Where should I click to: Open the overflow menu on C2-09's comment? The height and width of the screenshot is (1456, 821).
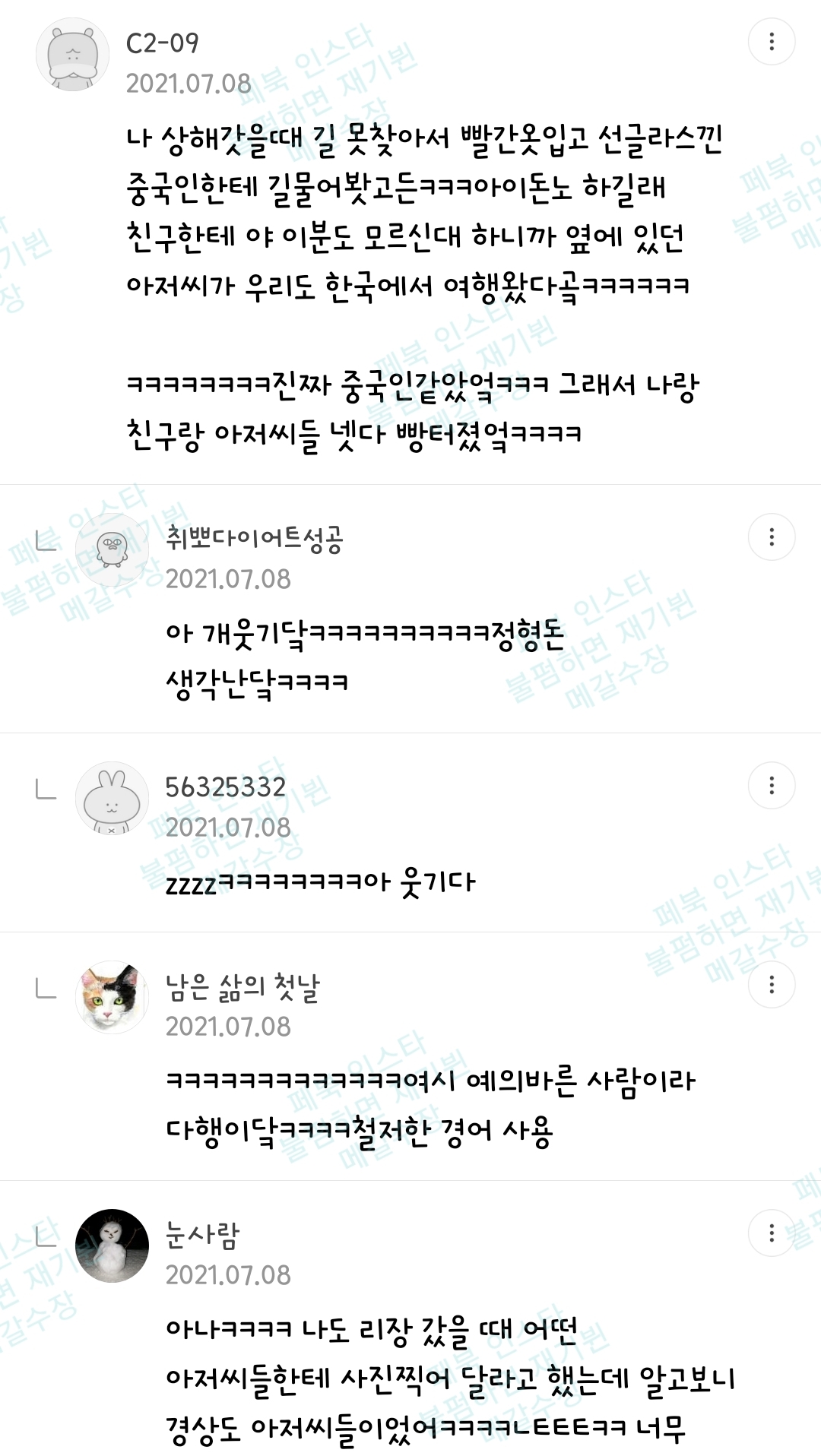(x=772, y=42)
